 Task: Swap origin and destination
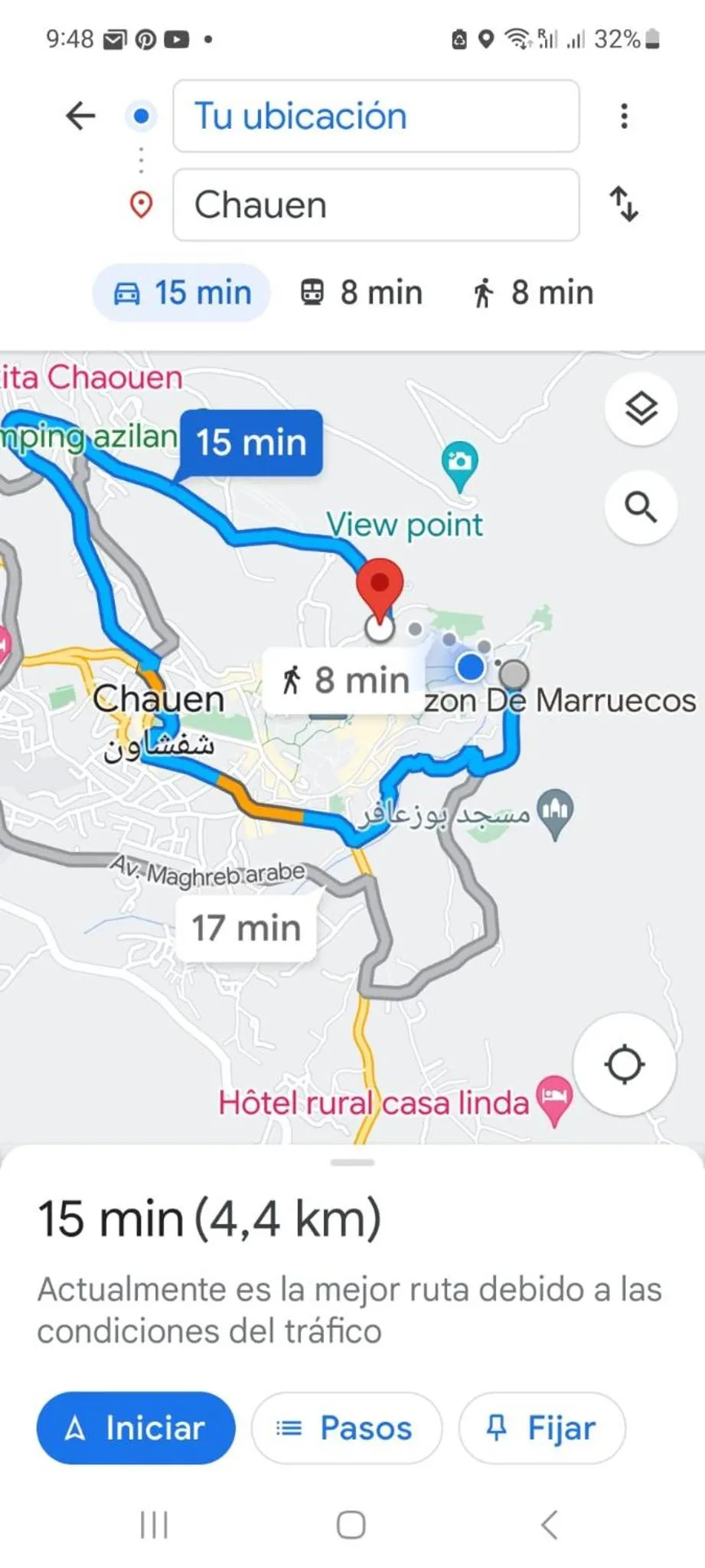click(x=624, y=205)
